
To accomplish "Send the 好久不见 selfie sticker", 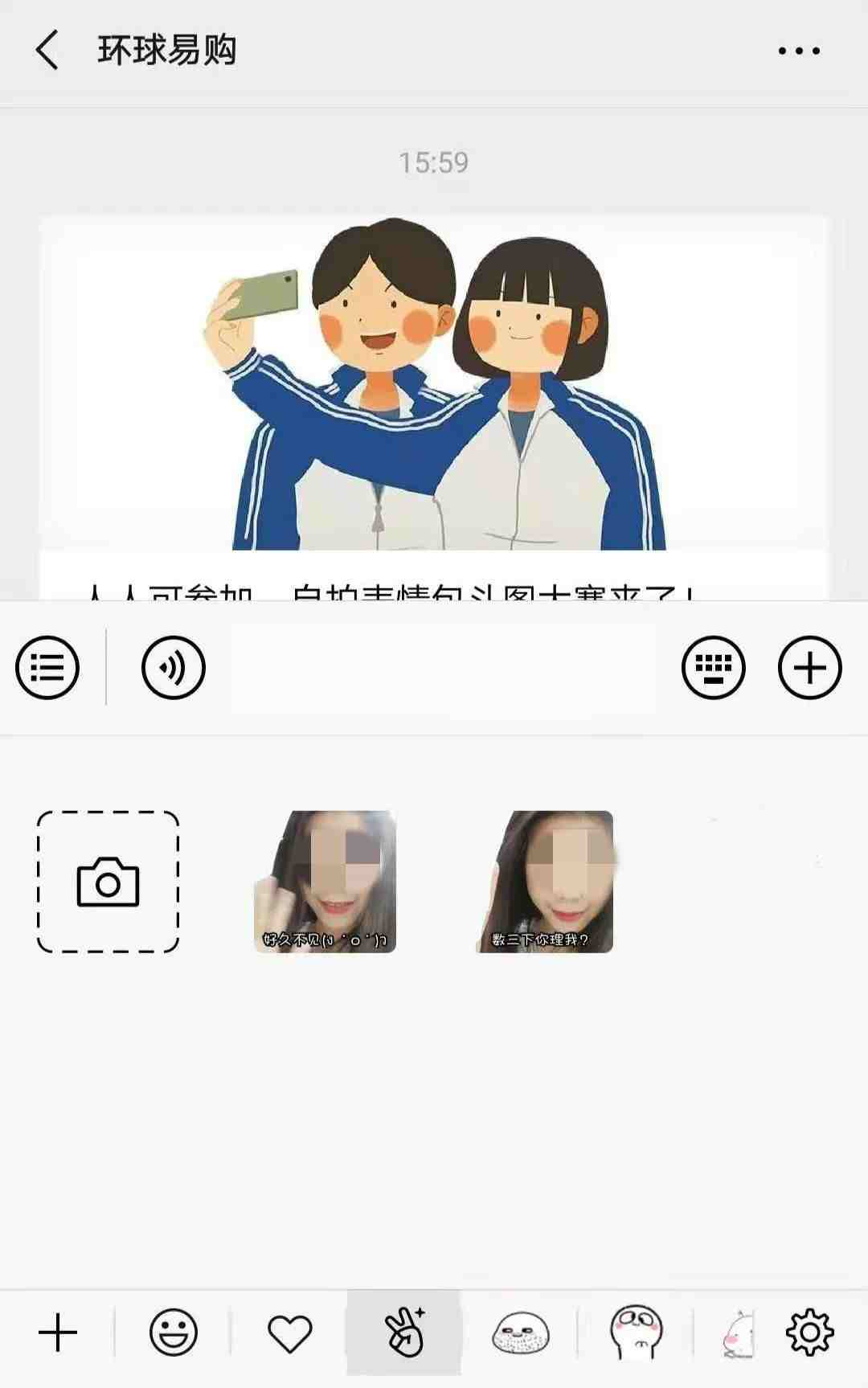I will tap(325, 882).
